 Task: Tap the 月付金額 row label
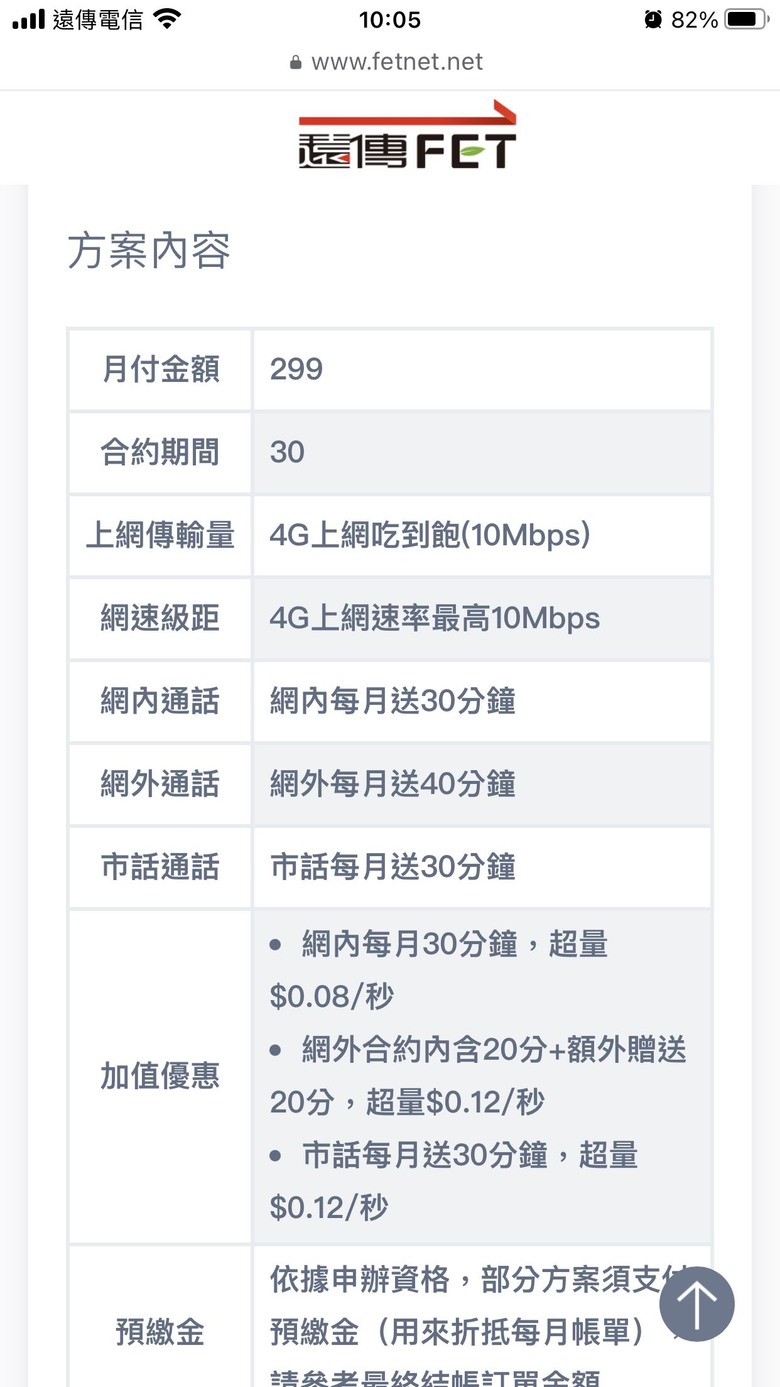click(159, 369)
